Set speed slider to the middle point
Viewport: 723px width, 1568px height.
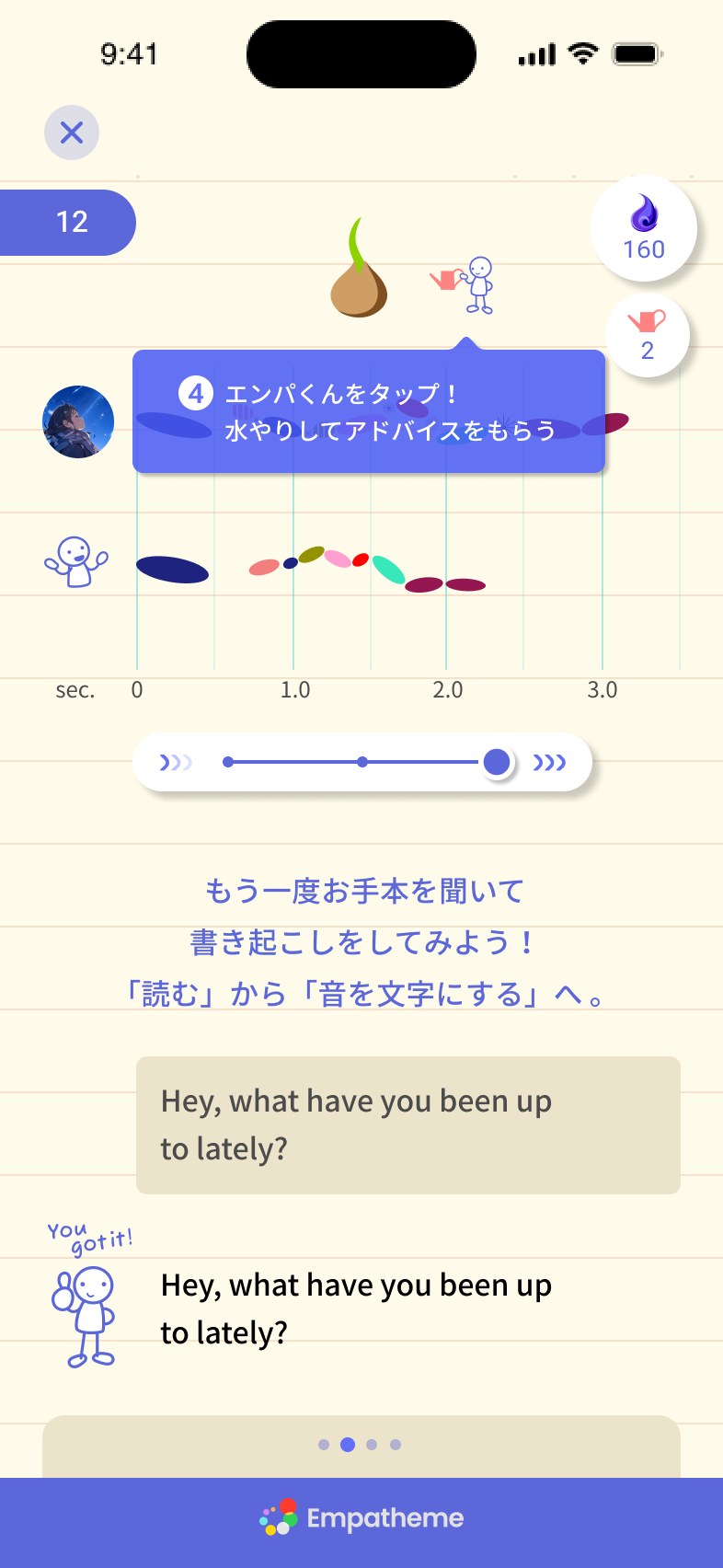[362, 762]
